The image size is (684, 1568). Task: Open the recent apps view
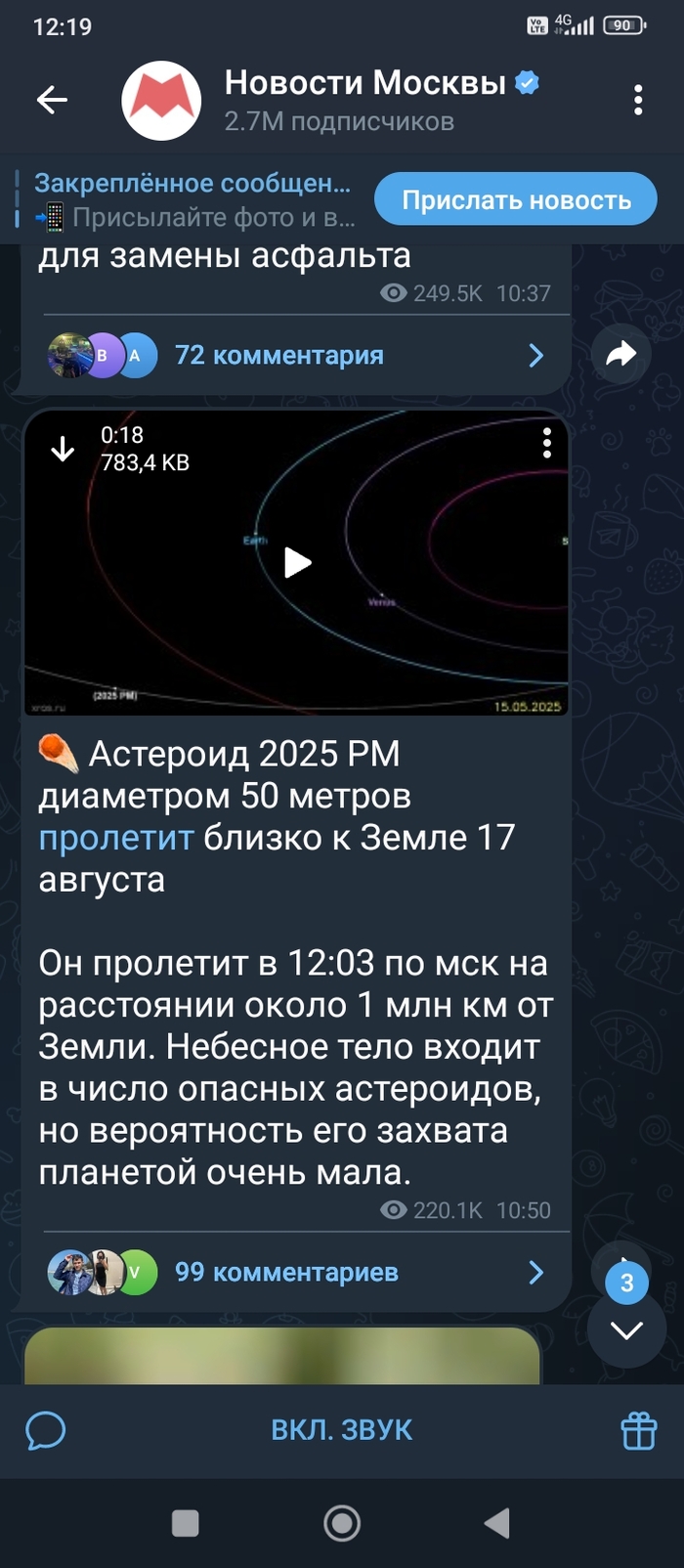click(185, 1522)
